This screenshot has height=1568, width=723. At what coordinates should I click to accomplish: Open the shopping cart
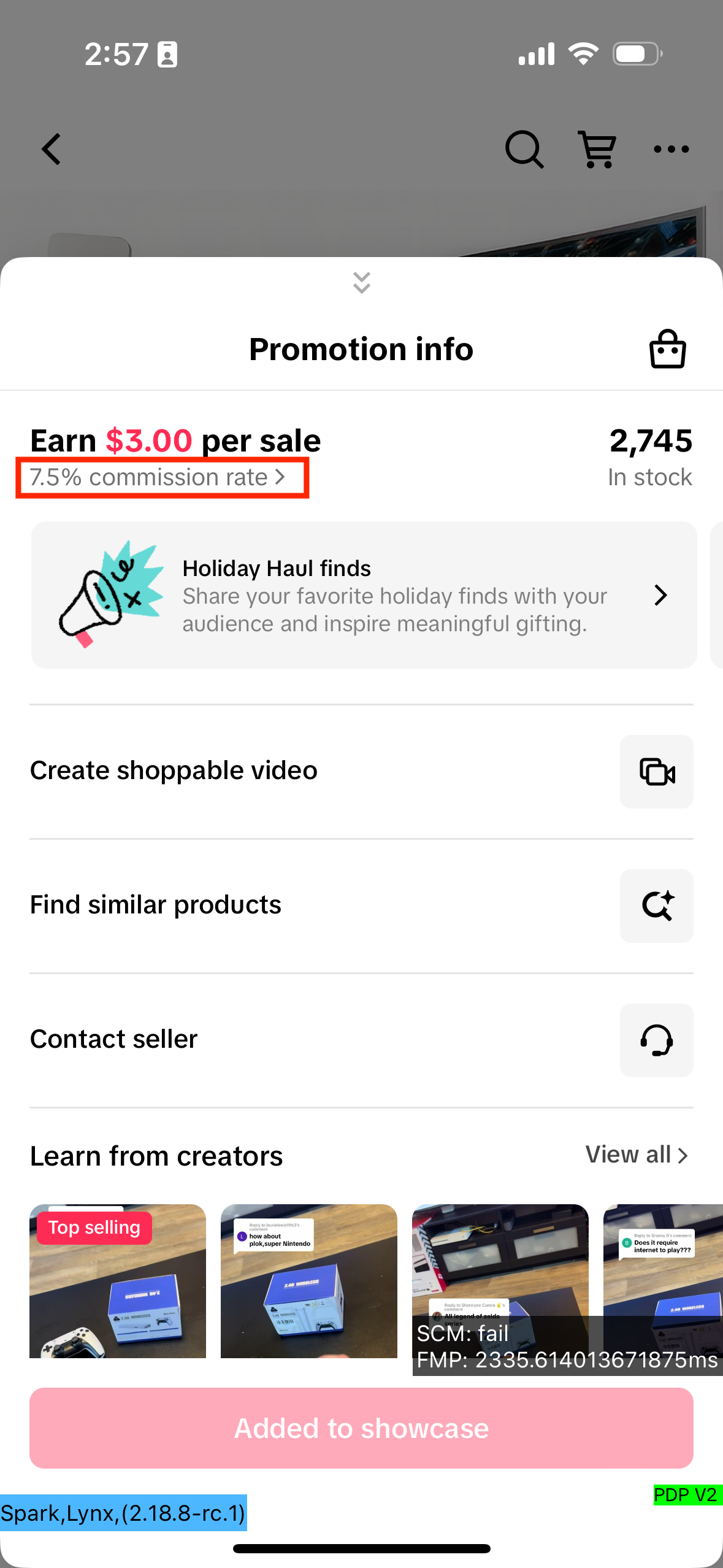tap(597, 149)
